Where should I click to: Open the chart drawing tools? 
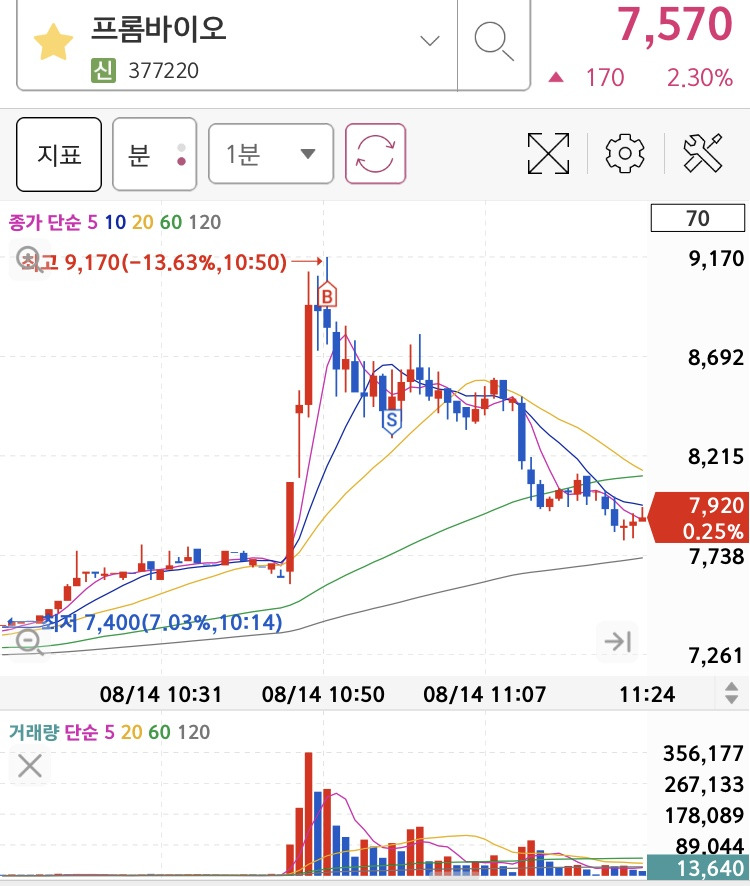tap(702, 153)
